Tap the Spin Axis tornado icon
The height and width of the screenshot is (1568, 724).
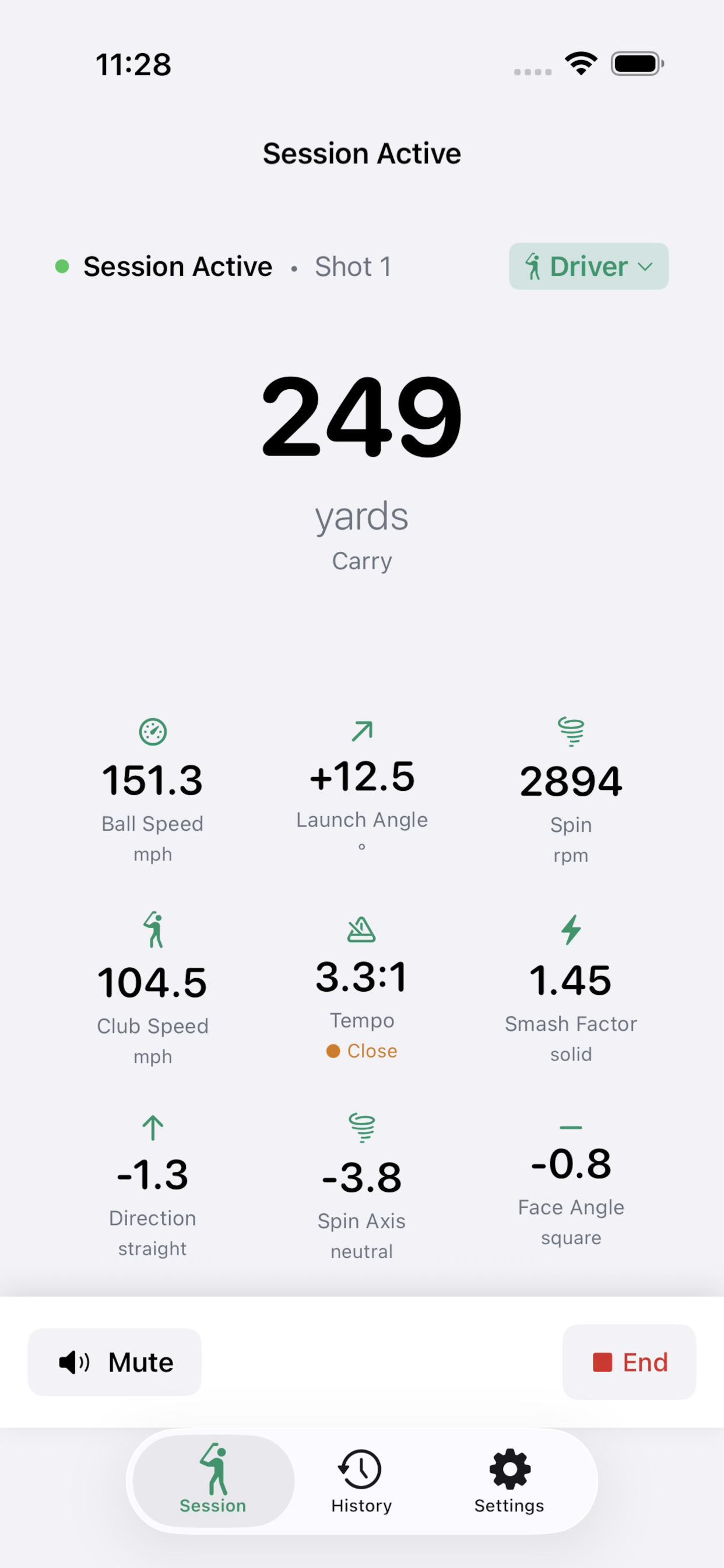coord(361,1129)
